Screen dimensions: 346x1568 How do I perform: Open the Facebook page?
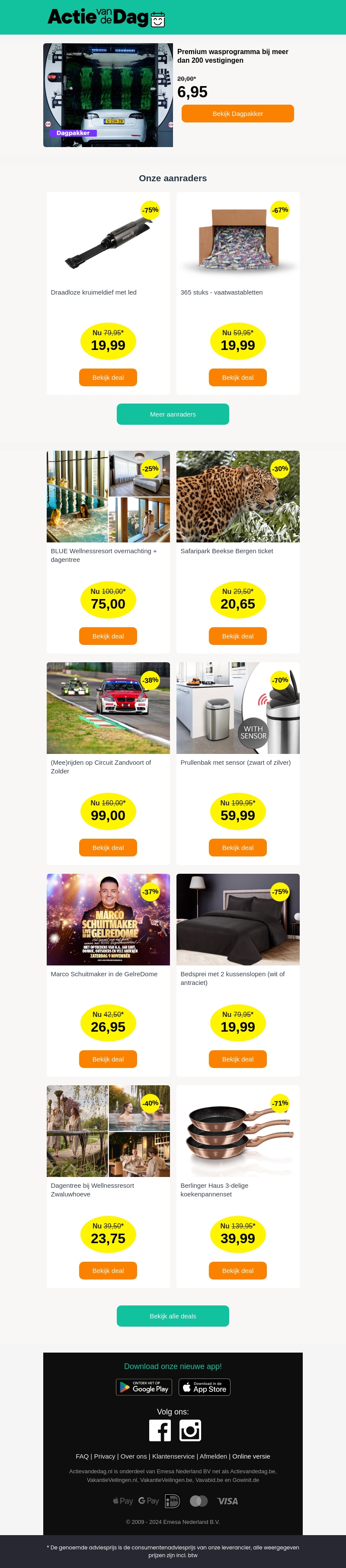pos(160,1430)
